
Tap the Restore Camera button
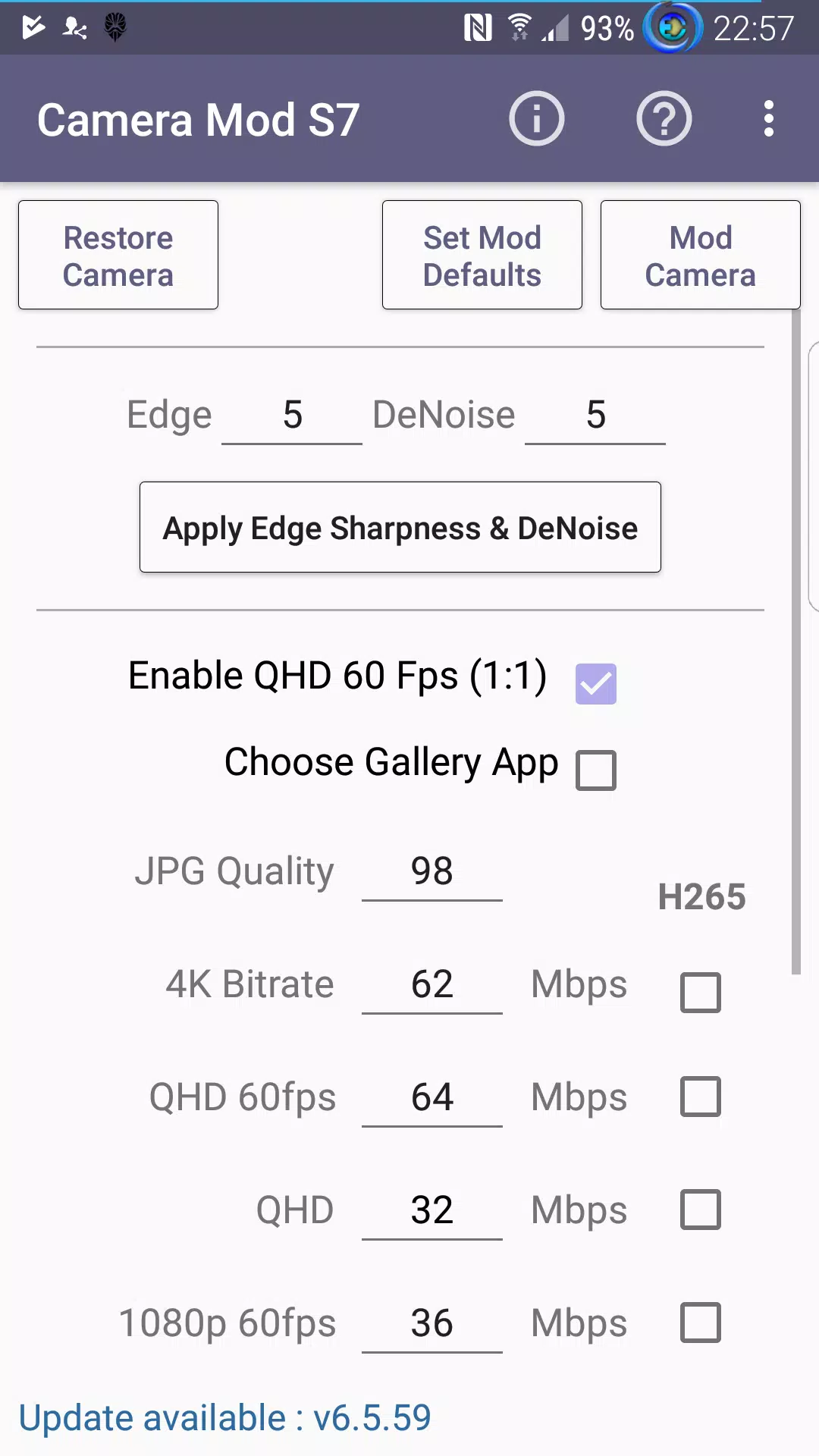point(118,255)
